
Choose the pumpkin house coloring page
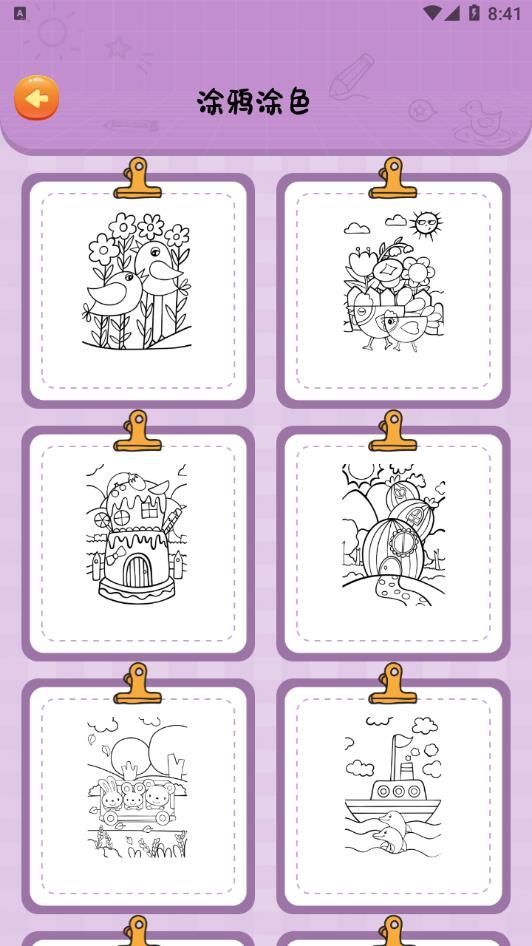click(x=393, y=544)
